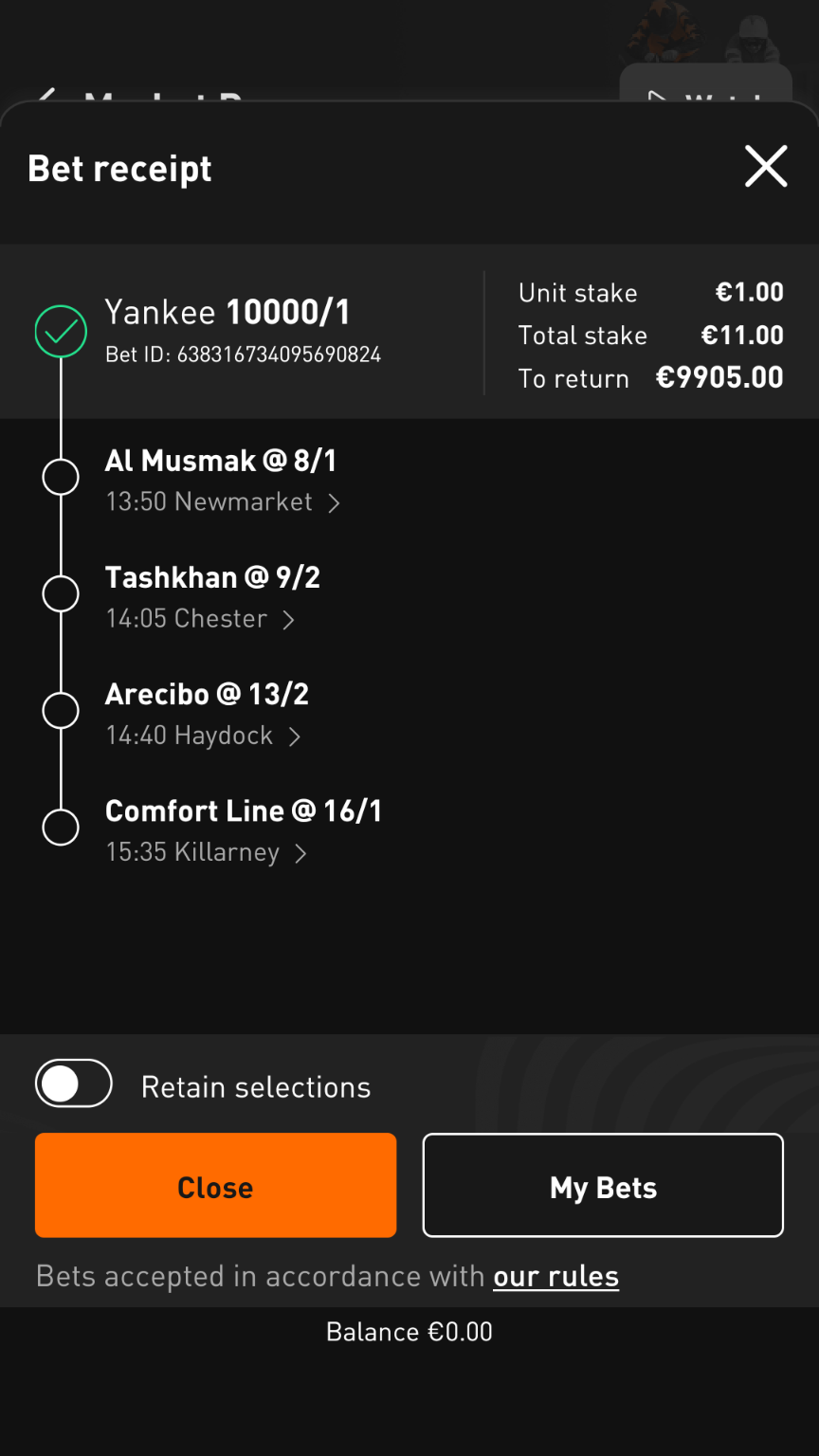This screenshot has height=1456, width=819.
Task: Tap the orange Close button
Action: (215, 1185)
